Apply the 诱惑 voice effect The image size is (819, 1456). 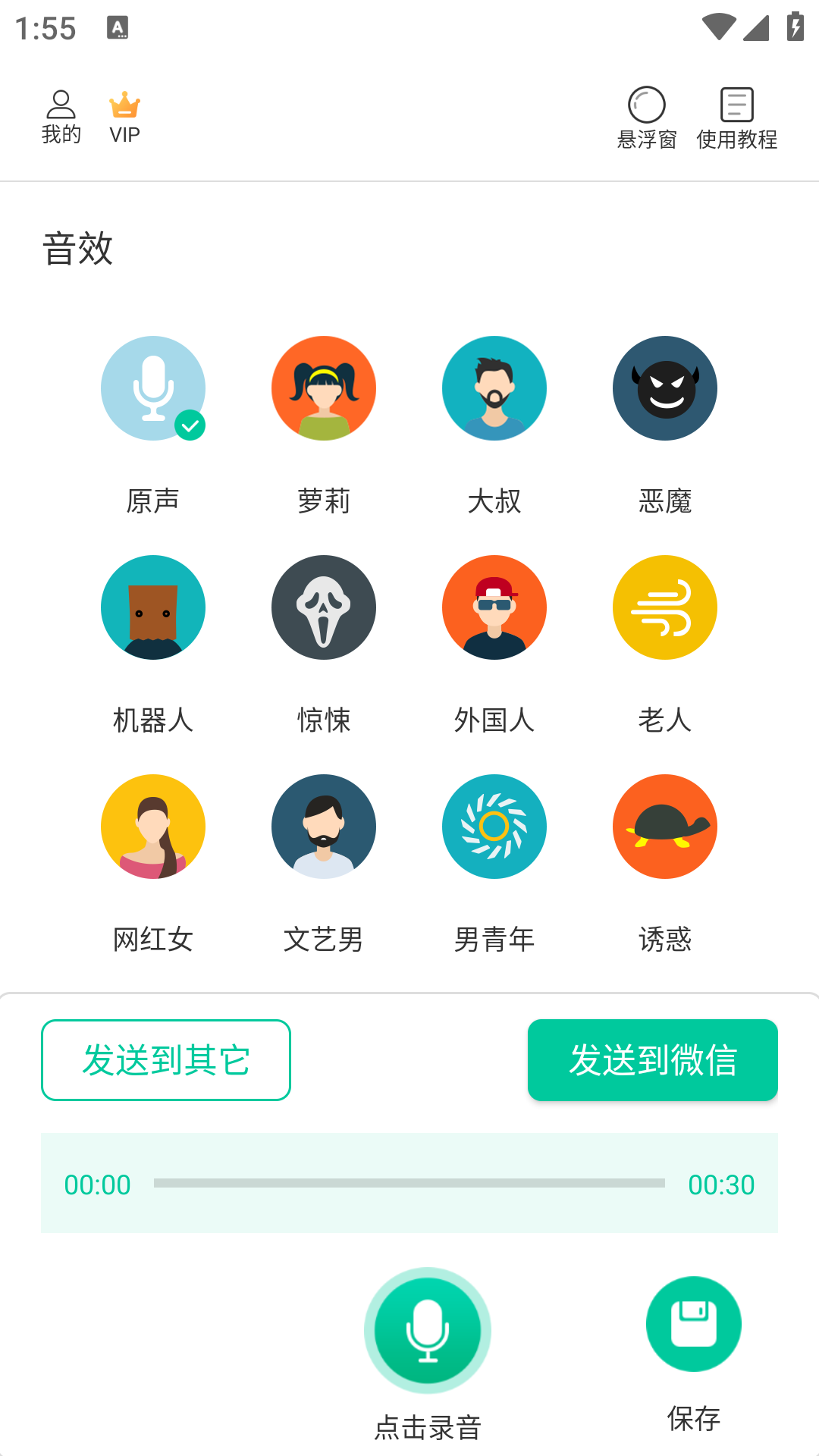(x=665, y=827)
